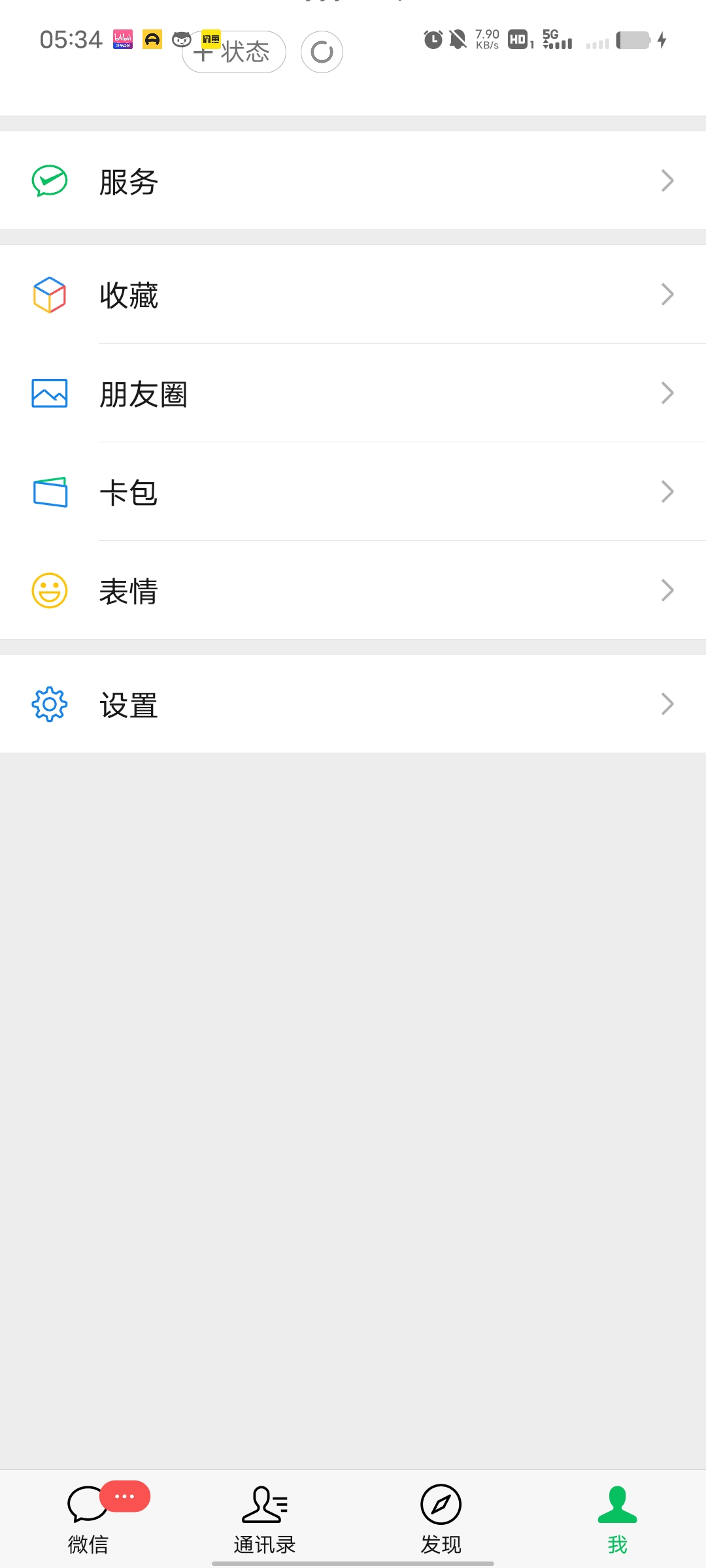Tap the circular icon beside 状态
The image size is (706, 1568).
pyautogui.click(x=322, y=52)
